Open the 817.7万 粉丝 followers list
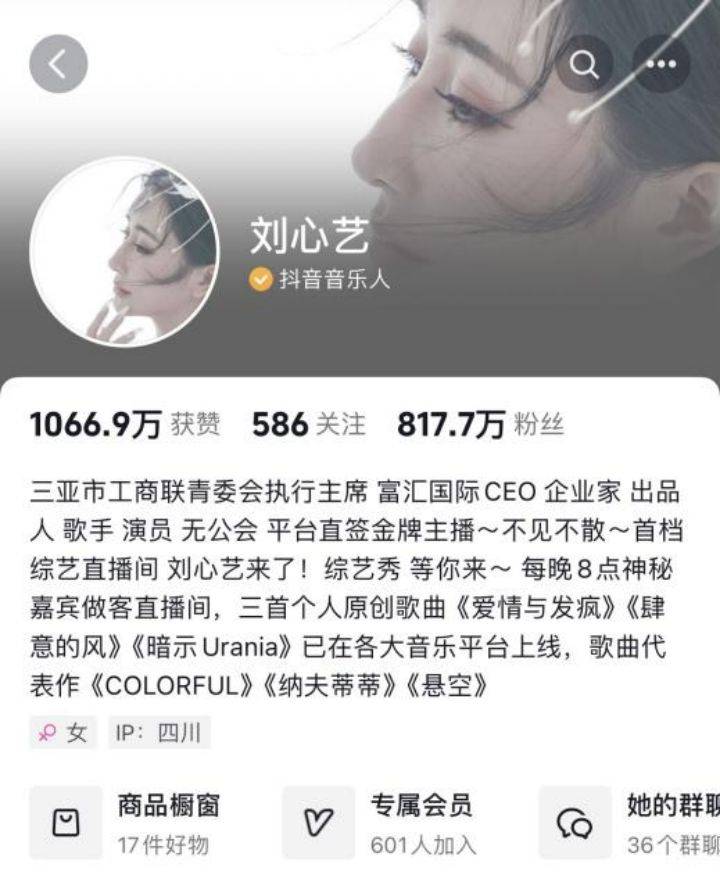This screenshot has width=720, height=889. (480, 425)
